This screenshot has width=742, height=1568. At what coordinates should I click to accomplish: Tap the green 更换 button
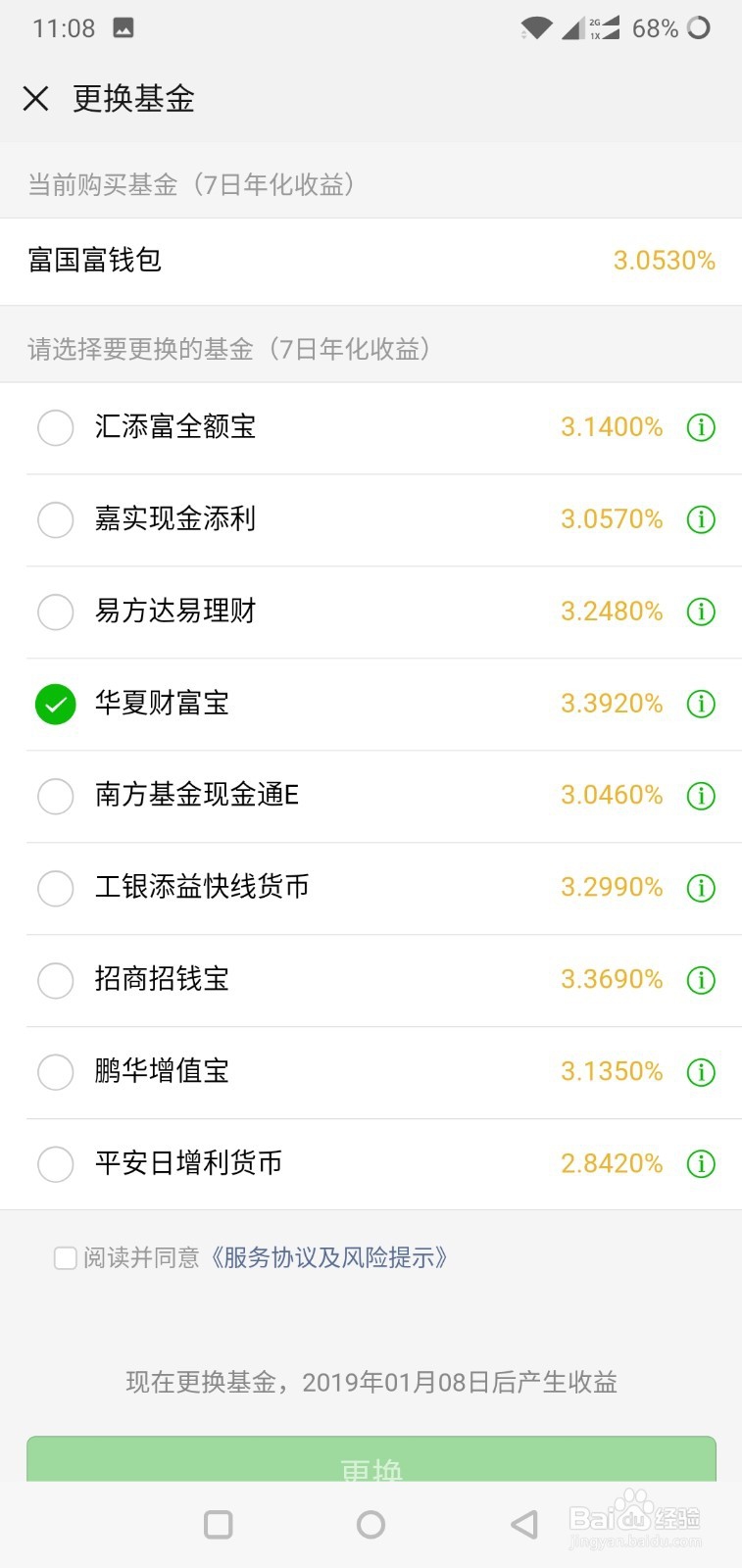(371, 1464)
